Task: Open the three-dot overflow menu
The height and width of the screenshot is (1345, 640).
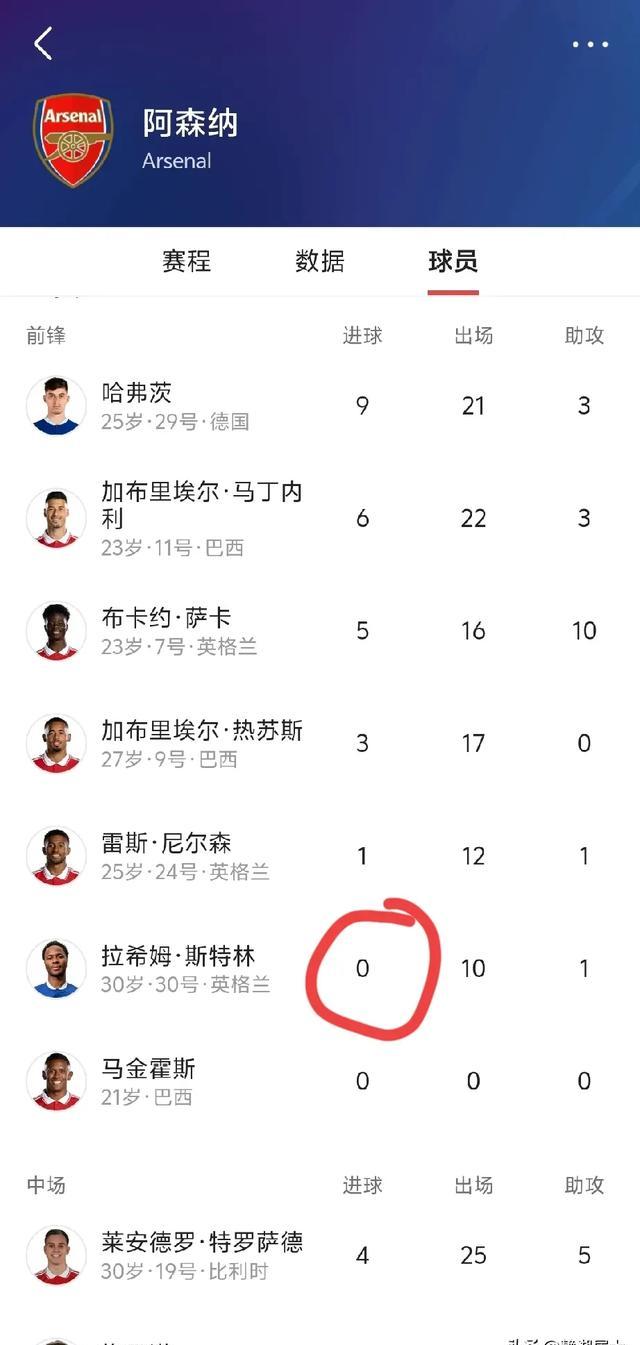Action: click(x=590, y=45)
